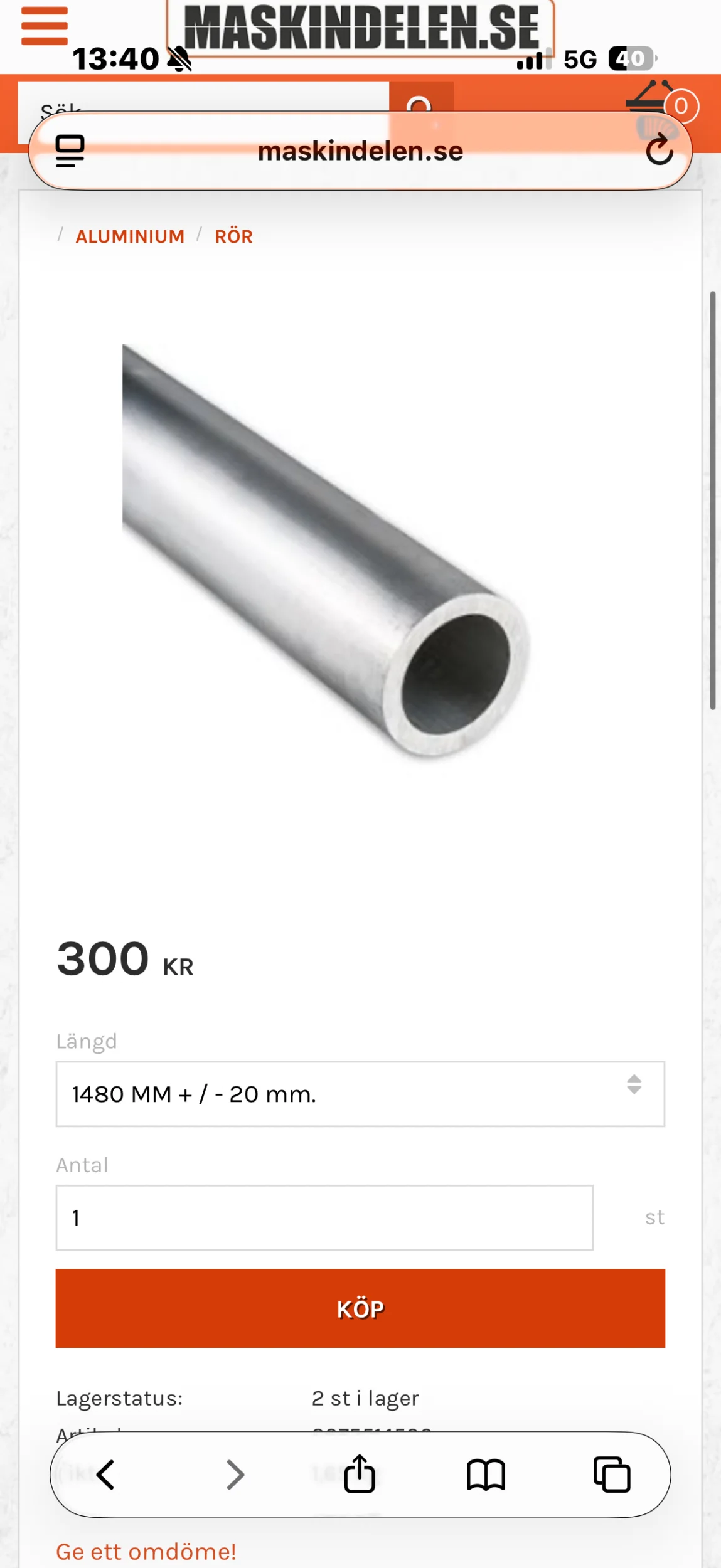721x1568 pixels.
Task: Open the Safari page settings icon
Action: click(70, 151)
